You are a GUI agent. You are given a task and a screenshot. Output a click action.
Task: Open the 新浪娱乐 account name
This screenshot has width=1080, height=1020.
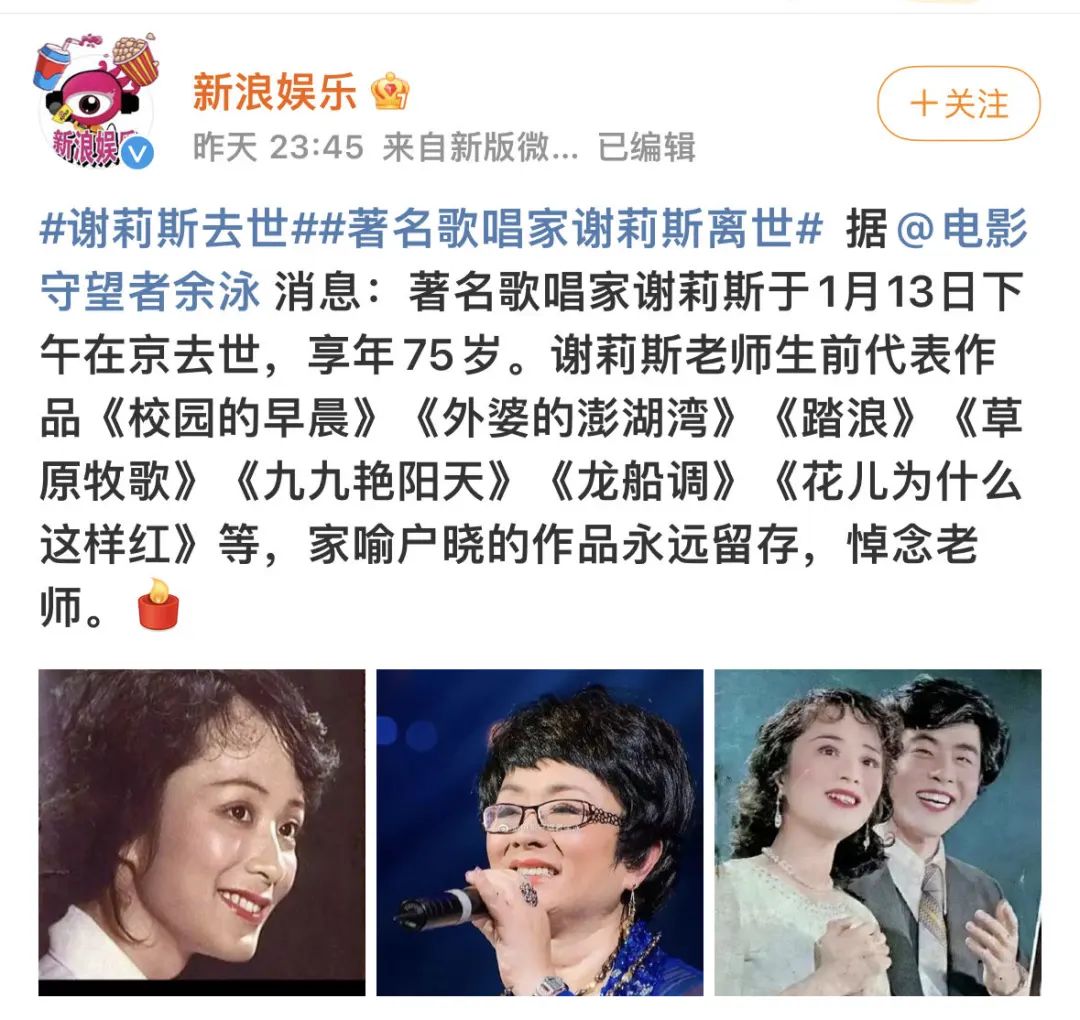274,93
